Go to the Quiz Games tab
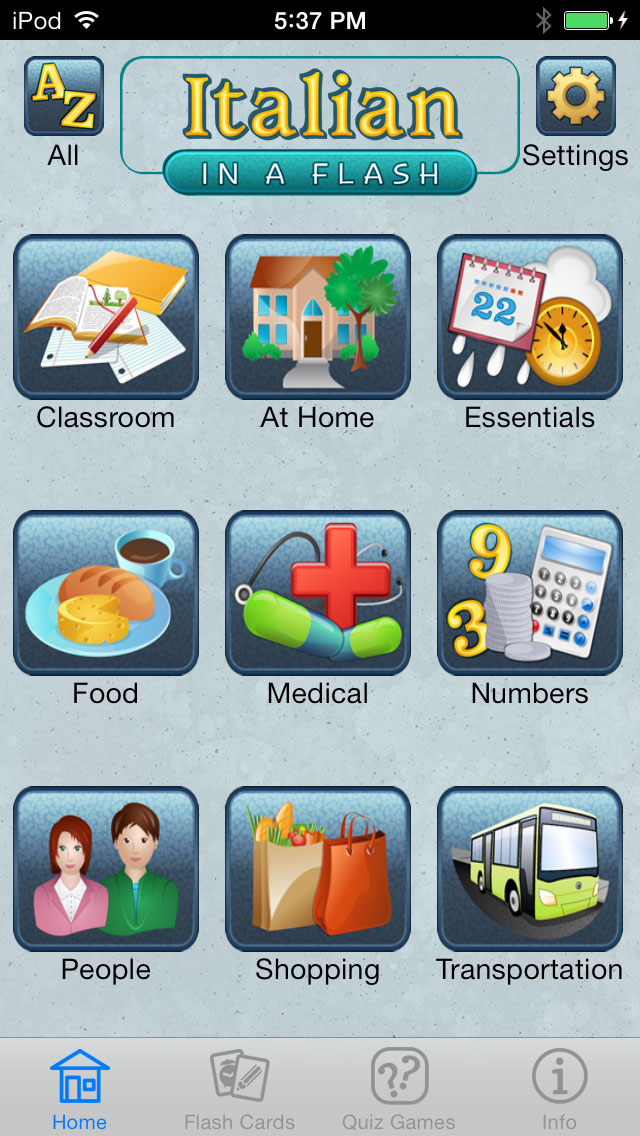Image resolution: width=640 pixels, height=1136 pixels. [x=399, y=1088]
